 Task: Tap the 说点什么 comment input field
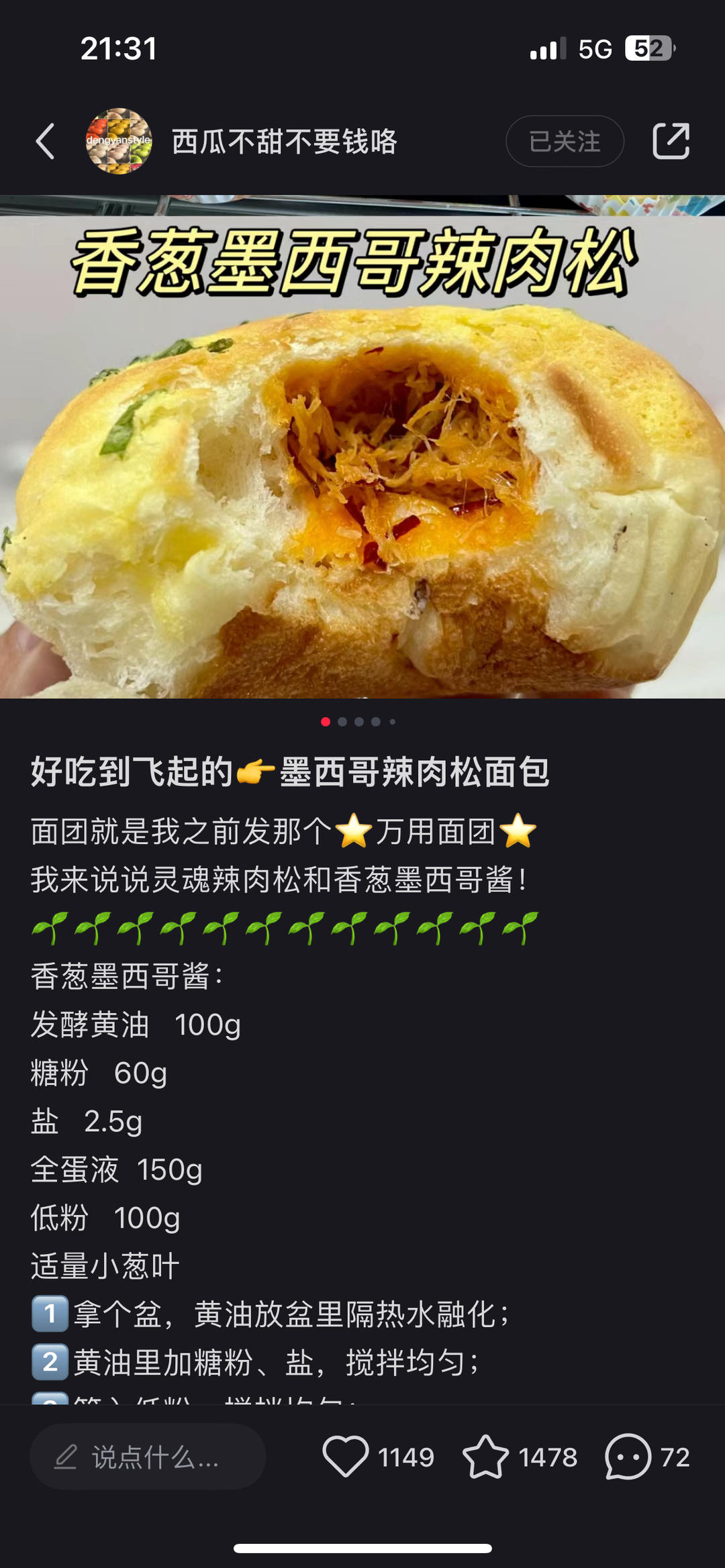[148, 1457]
